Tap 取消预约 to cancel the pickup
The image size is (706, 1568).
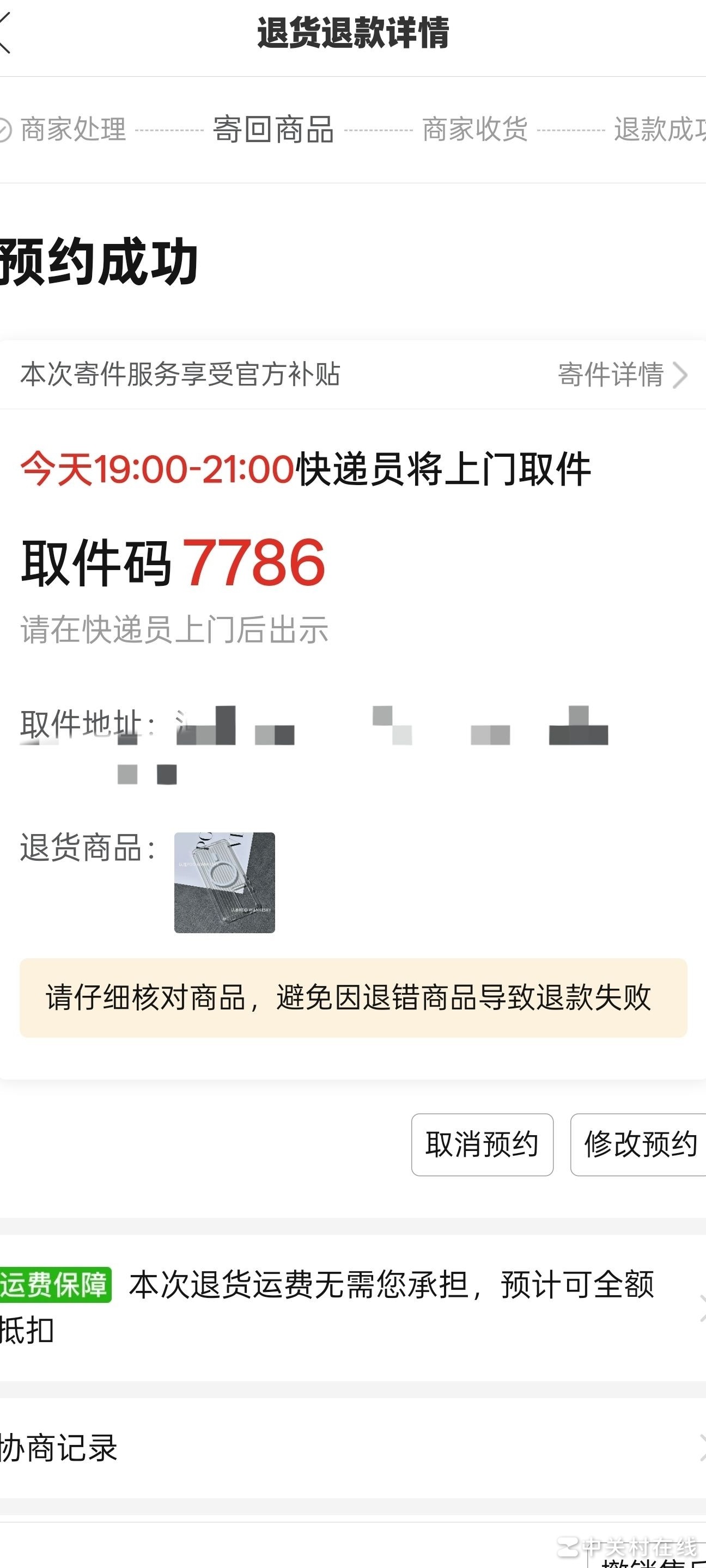tap(482, 1144)
